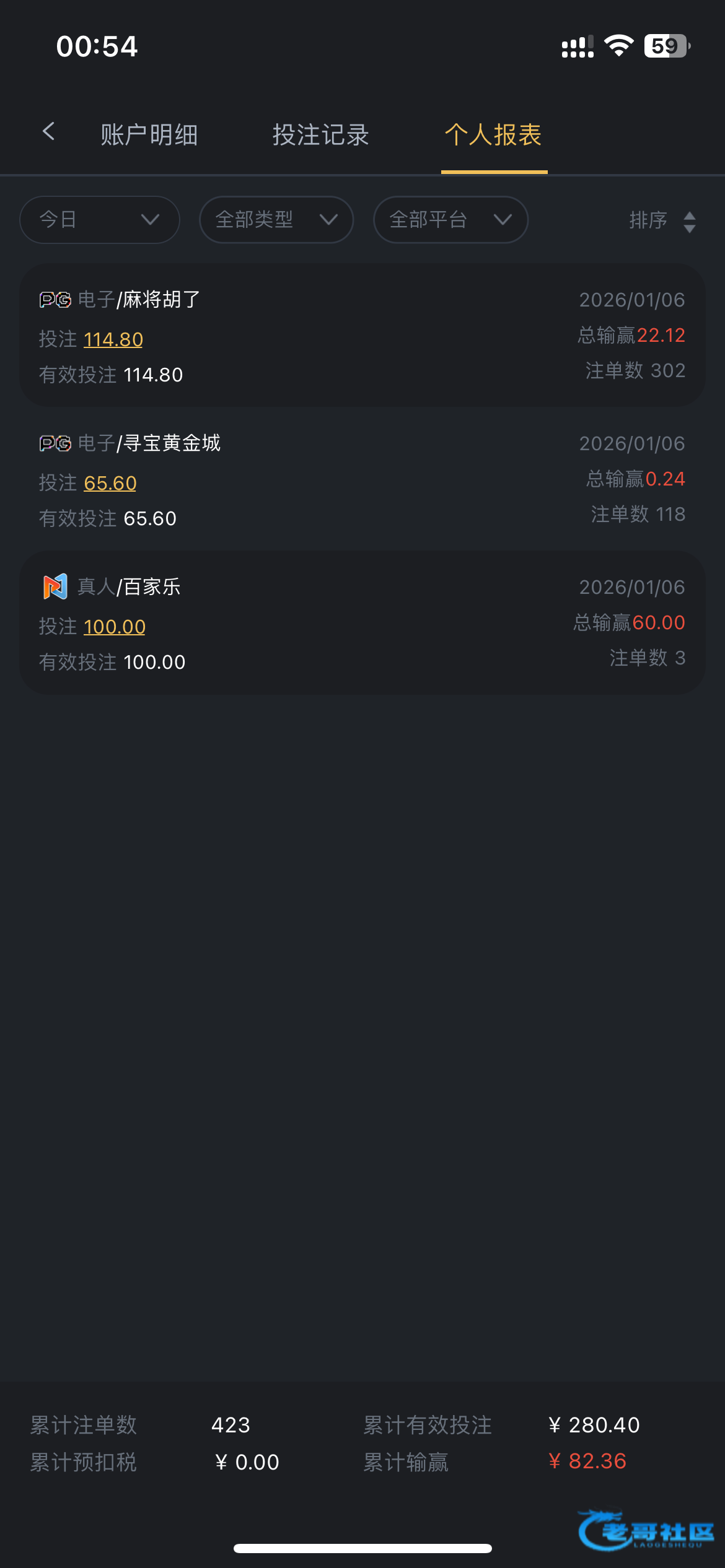Switch to the 投注记录 tab
Viewport: 725px width, 1568px height.
click(x=320, y=135)
